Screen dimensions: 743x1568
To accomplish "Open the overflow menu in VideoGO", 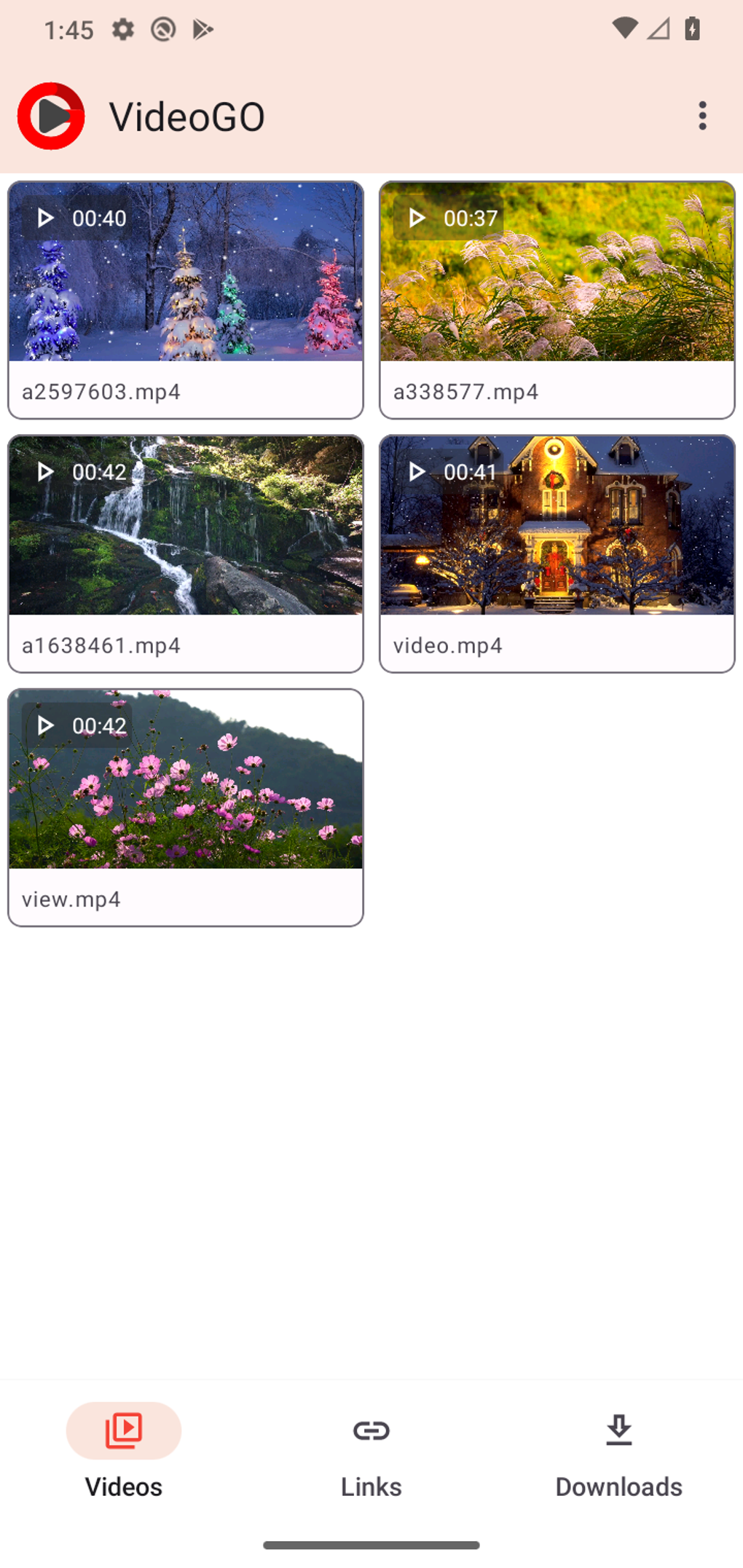I will 702,116.
